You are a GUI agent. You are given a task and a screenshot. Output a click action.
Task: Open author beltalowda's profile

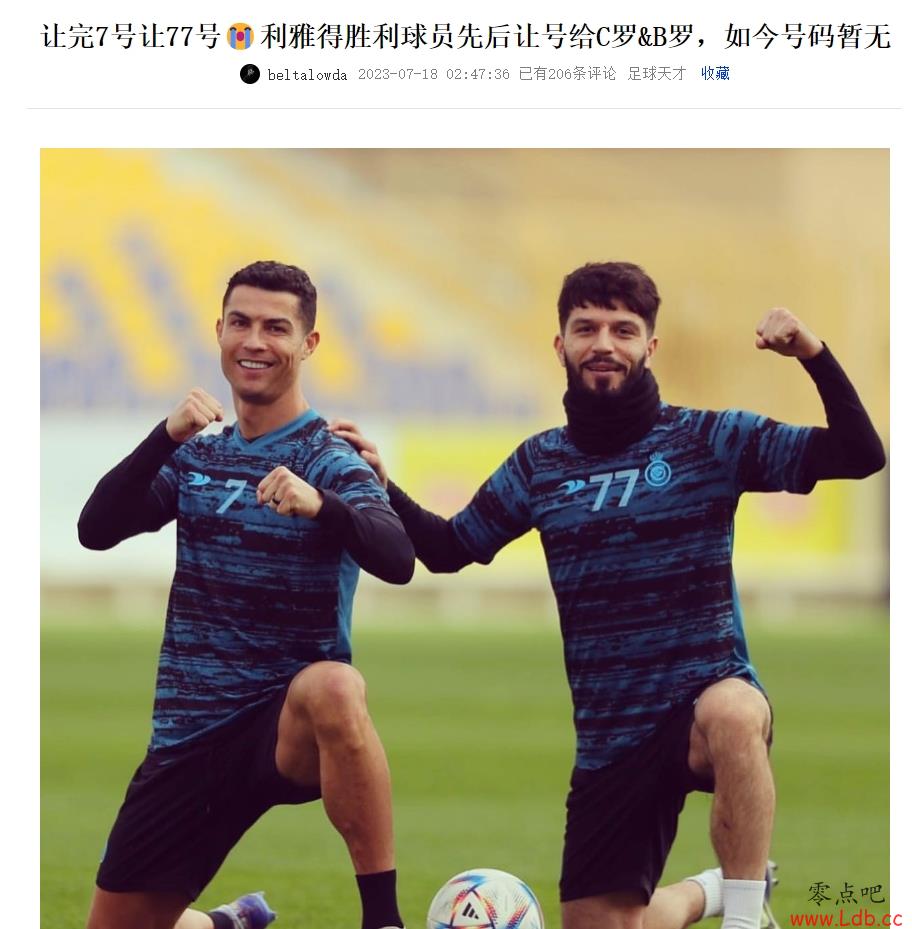[307, 74]
